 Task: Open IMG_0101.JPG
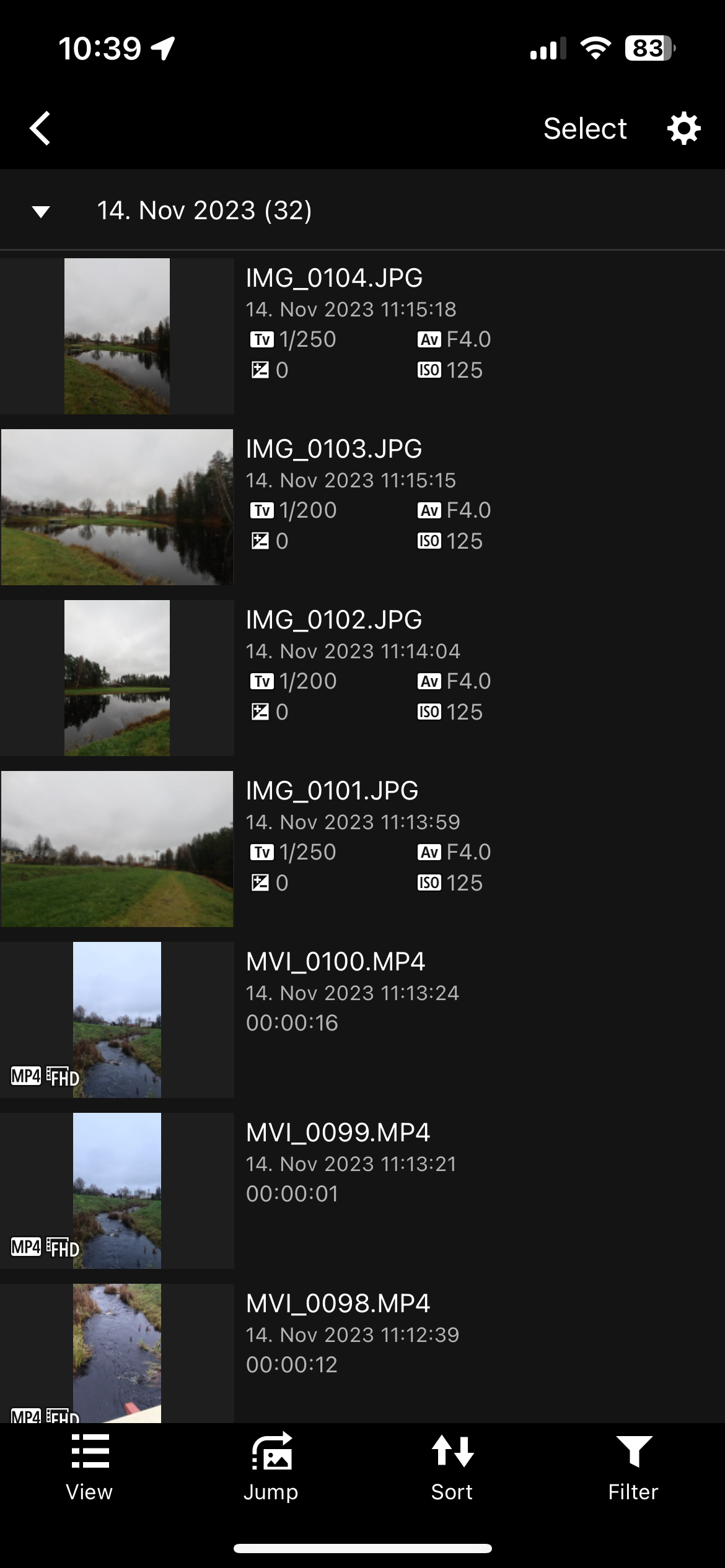tap(362, 849)
